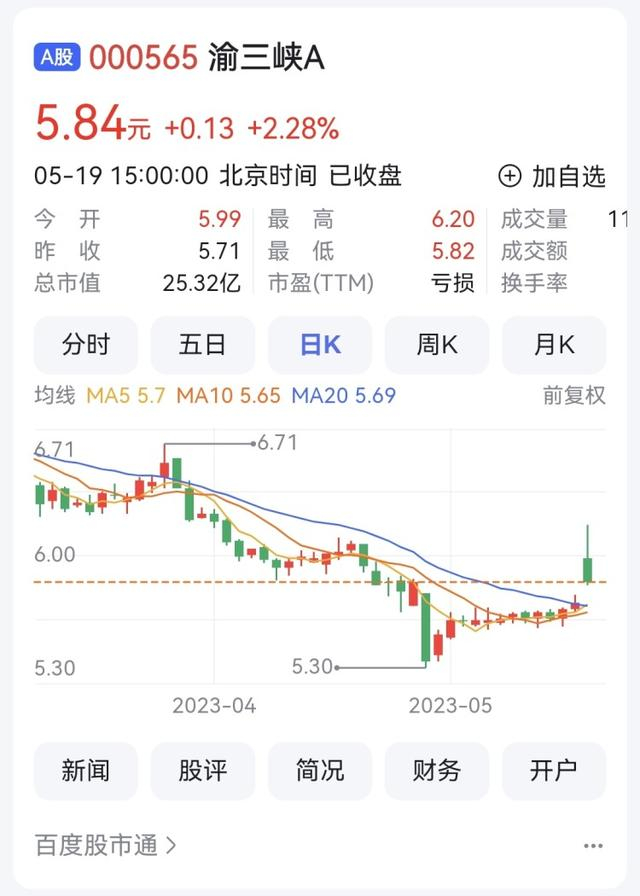This screenshot has height=896, width=640.
Task: Add 渝三峡A to watchlist via 加自选
Action: pos(552,177)
